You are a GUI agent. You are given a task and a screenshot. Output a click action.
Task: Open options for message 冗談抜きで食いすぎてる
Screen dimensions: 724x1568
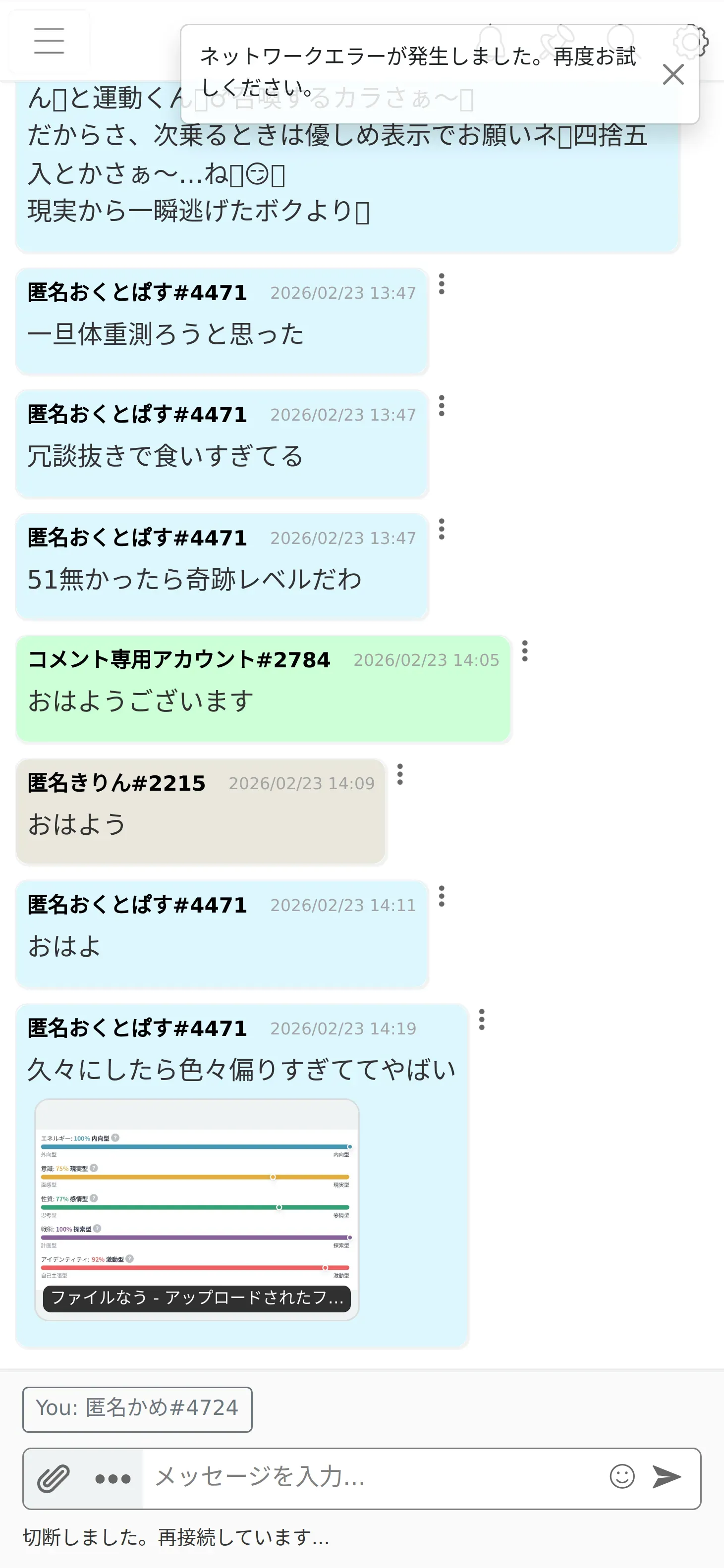point(442,406)
